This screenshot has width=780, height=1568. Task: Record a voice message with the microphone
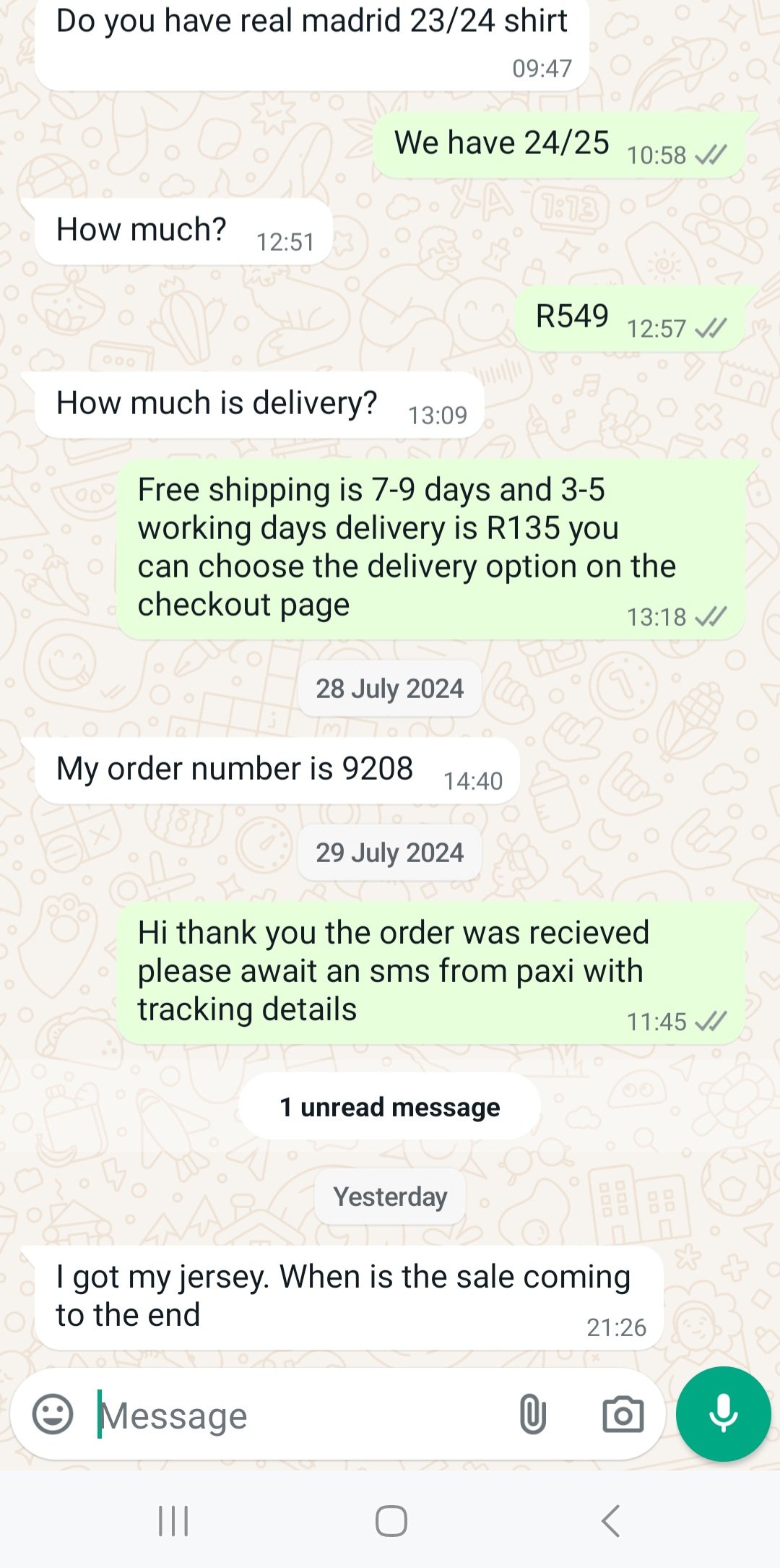tap(723, 1413)
